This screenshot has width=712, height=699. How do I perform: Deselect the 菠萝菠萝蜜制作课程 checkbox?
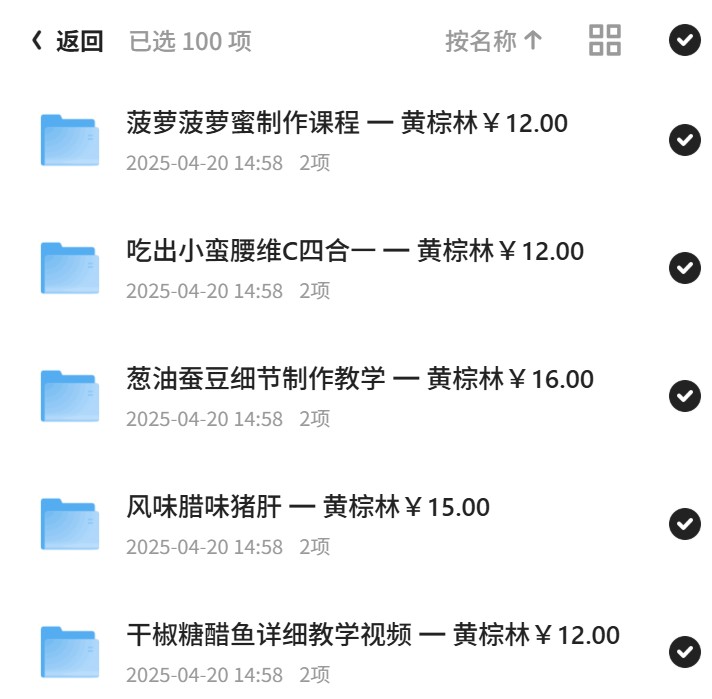(x=685, y=139)
